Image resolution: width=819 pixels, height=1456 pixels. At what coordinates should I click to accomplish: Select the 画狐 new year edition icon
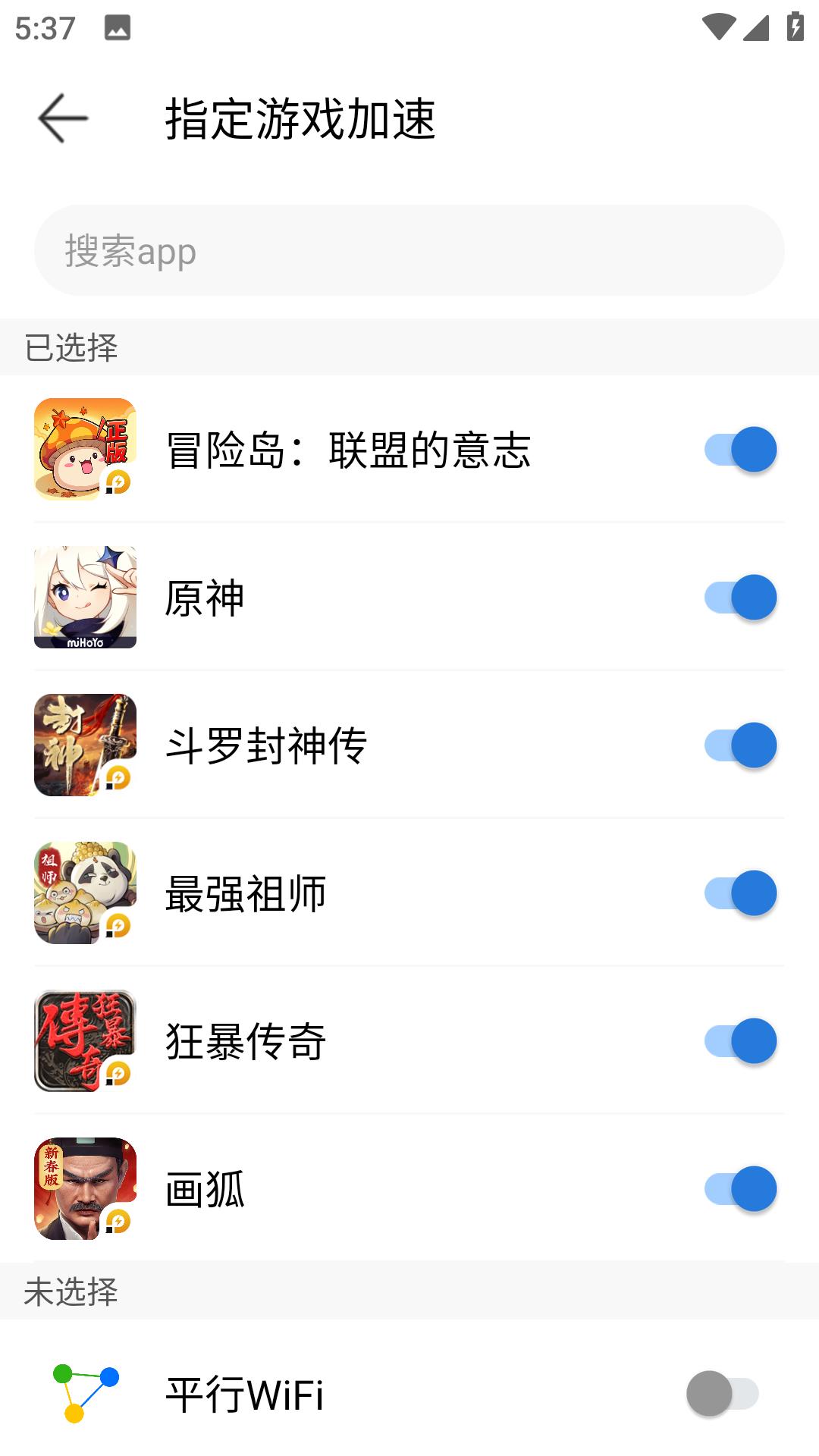coord(85,1191)
